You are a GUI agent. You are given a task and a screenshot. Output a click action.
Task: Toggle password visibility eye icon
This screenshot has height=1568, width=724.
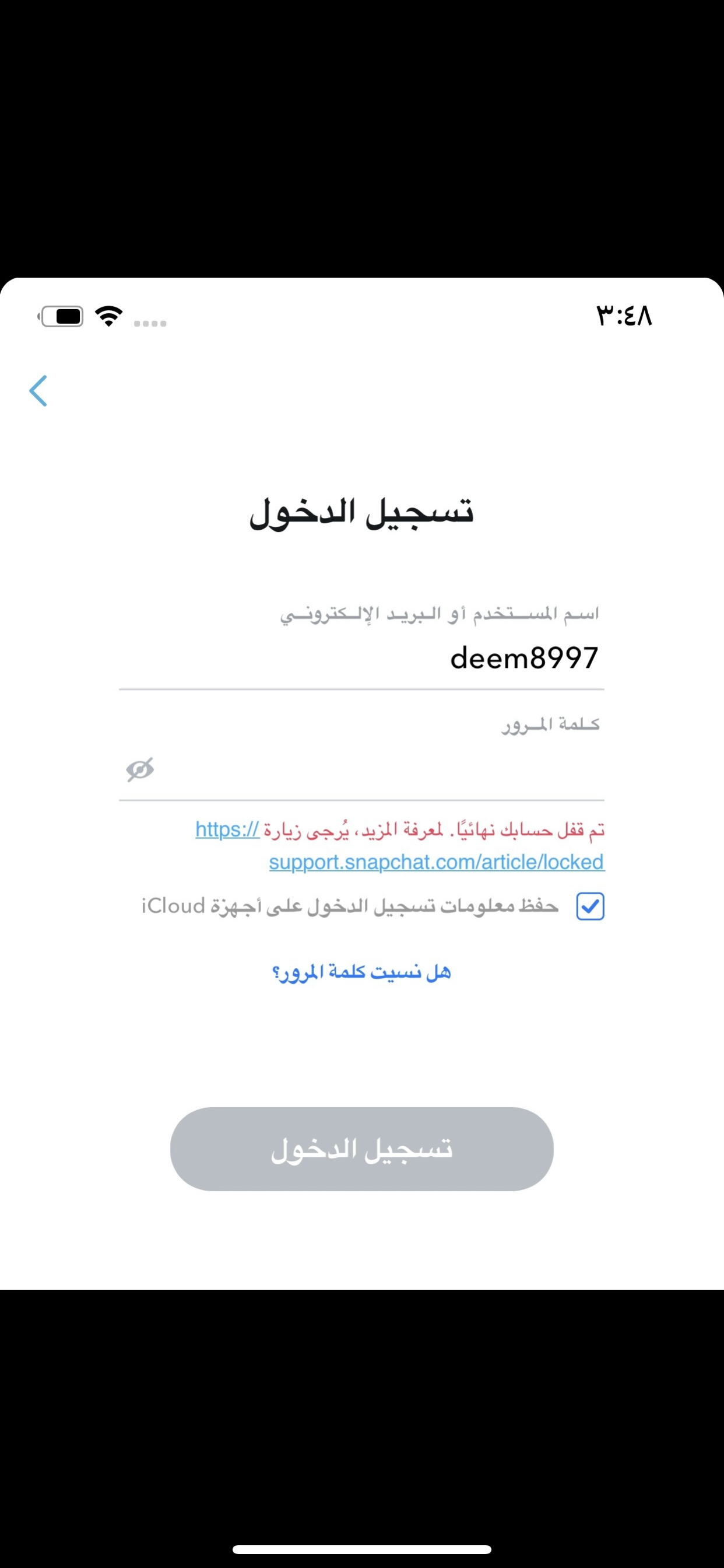140,770
